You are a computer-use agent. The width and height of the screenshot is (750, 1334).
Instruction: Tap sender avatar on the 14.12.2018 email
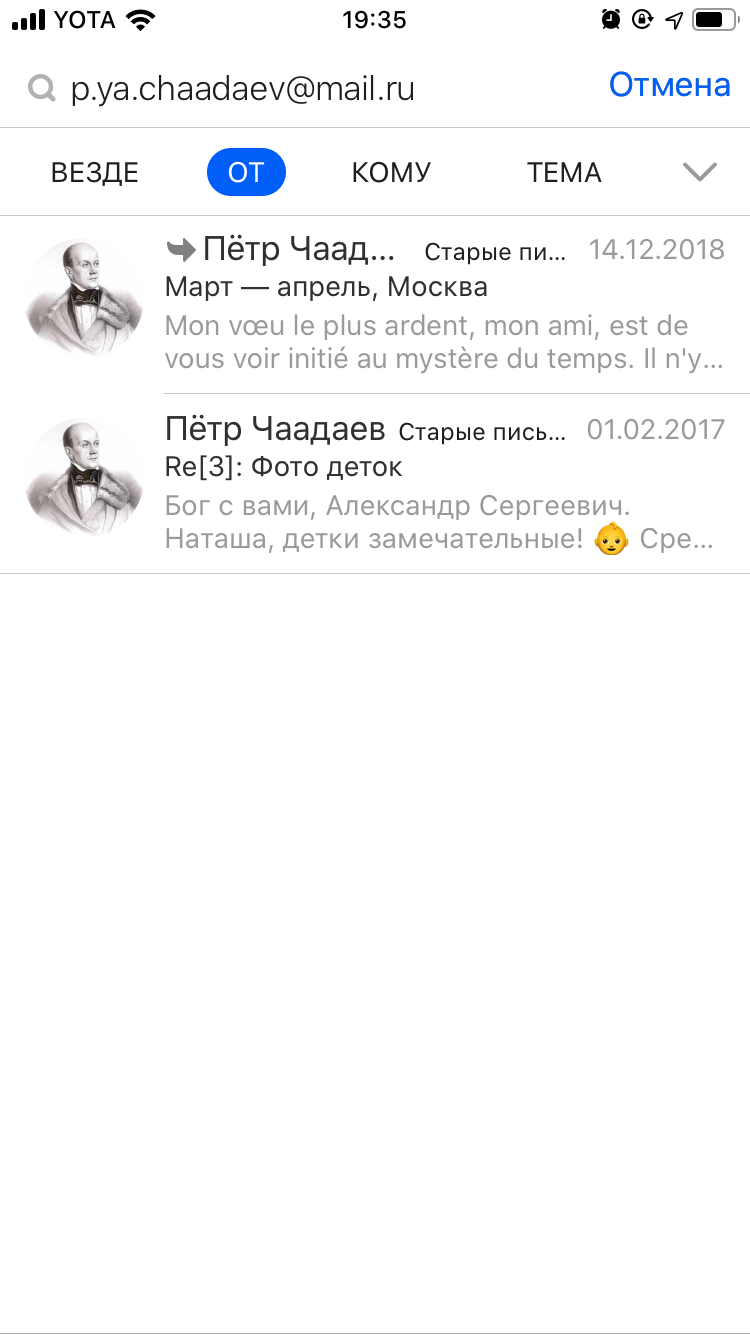[84, 297]
